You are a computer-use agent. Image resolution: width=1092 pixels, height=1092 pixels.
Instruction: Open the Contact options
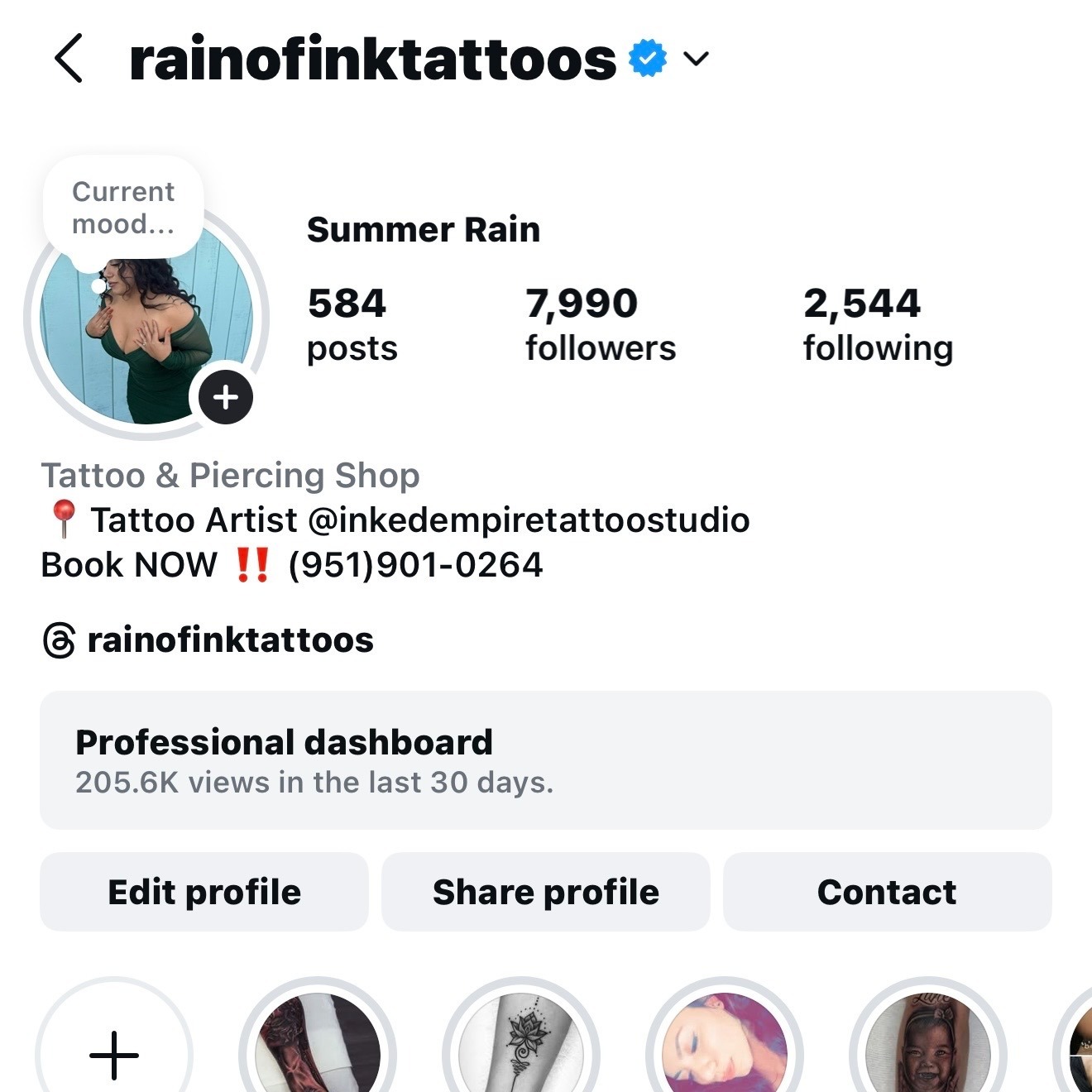[x=887, y=892]
